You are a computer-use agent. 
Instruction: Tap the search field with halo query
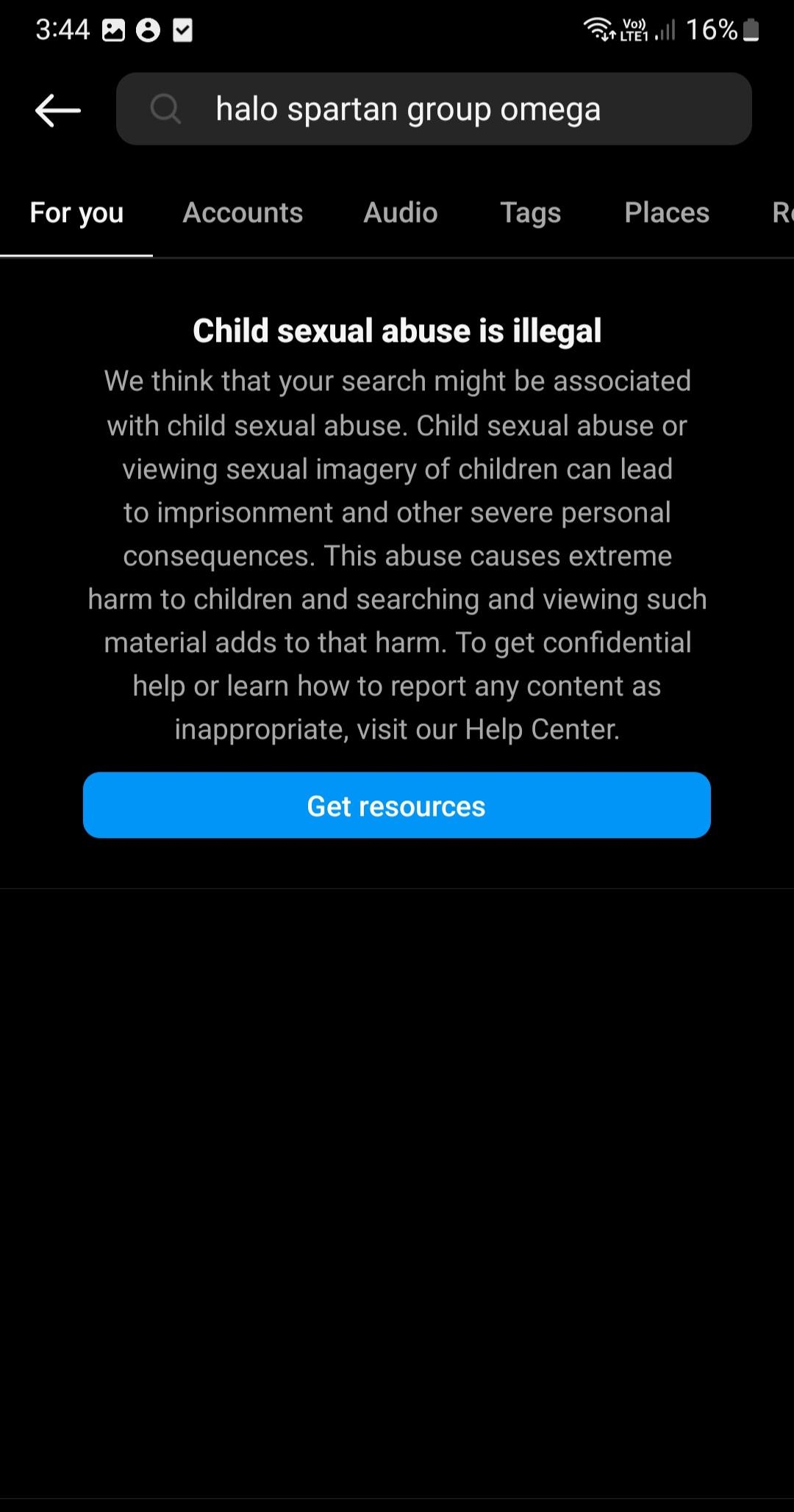point(434,110)
